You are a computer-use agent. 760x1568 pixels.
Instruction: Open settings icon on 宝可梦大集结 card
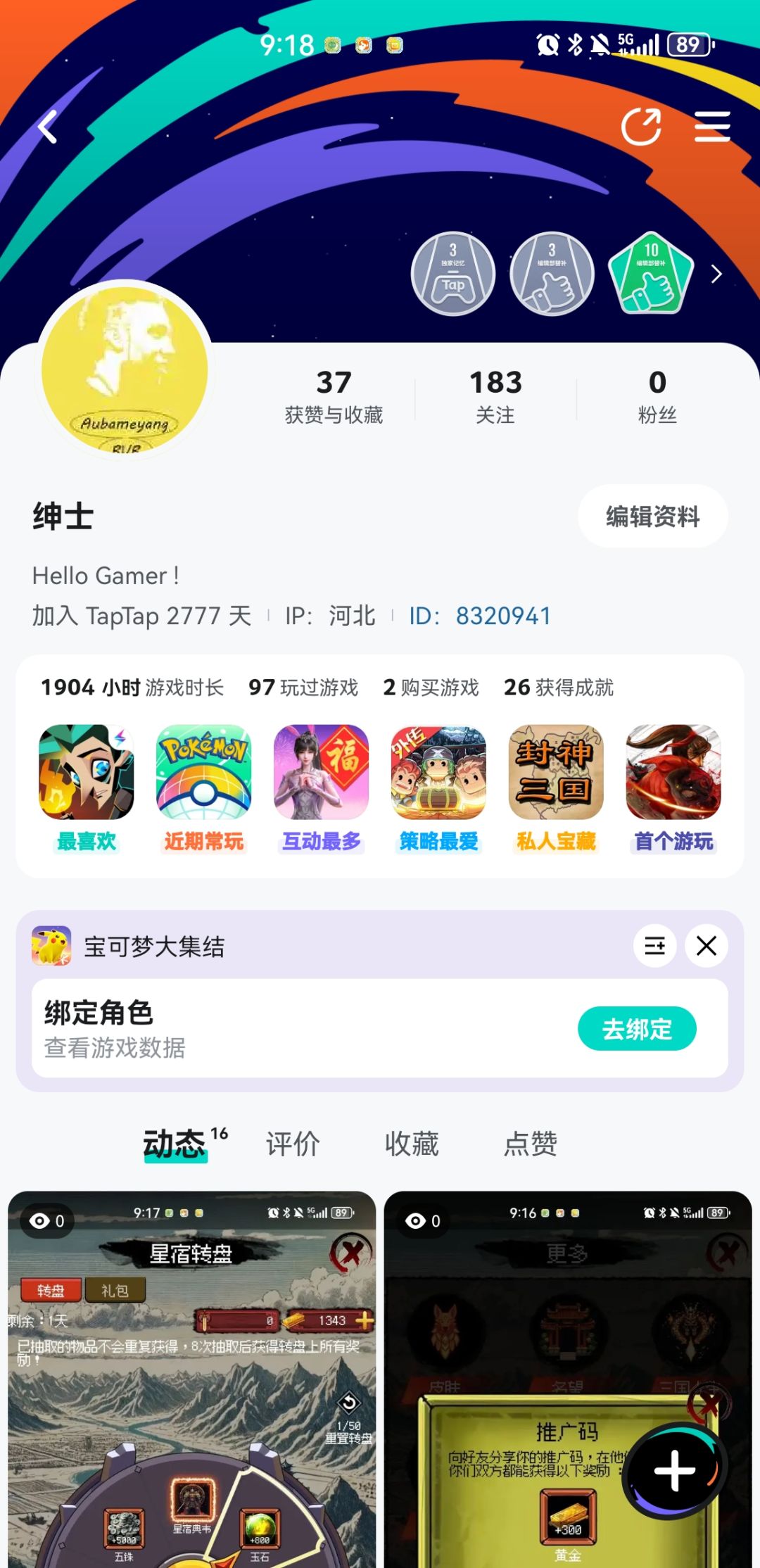tap(655, 946)
